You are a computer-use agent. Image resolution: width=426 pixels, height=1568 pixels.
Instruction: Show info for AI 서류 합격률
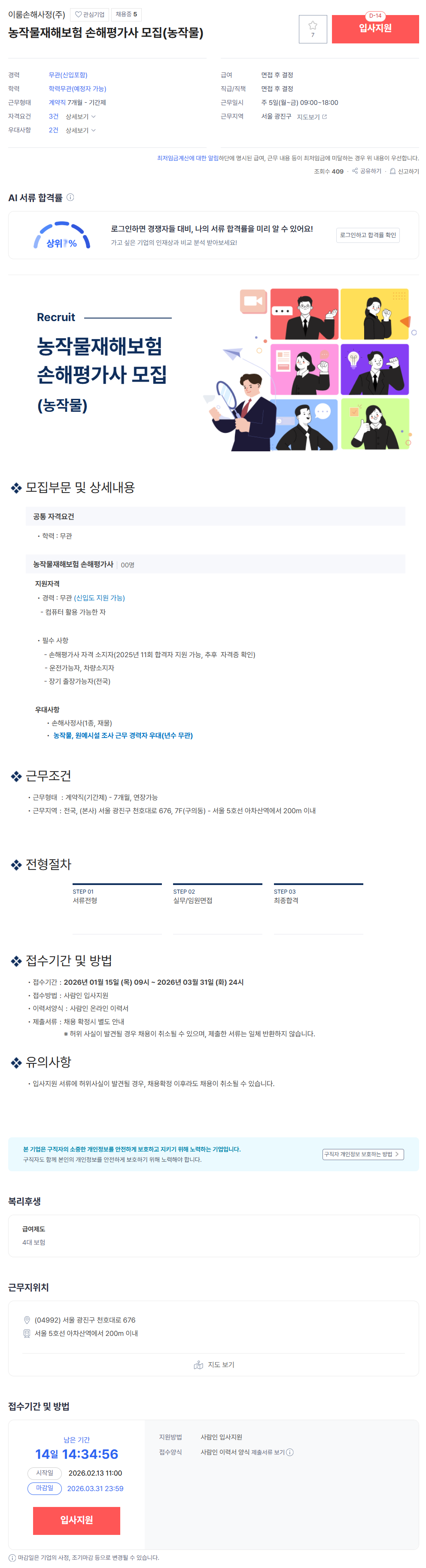(70, 197)
